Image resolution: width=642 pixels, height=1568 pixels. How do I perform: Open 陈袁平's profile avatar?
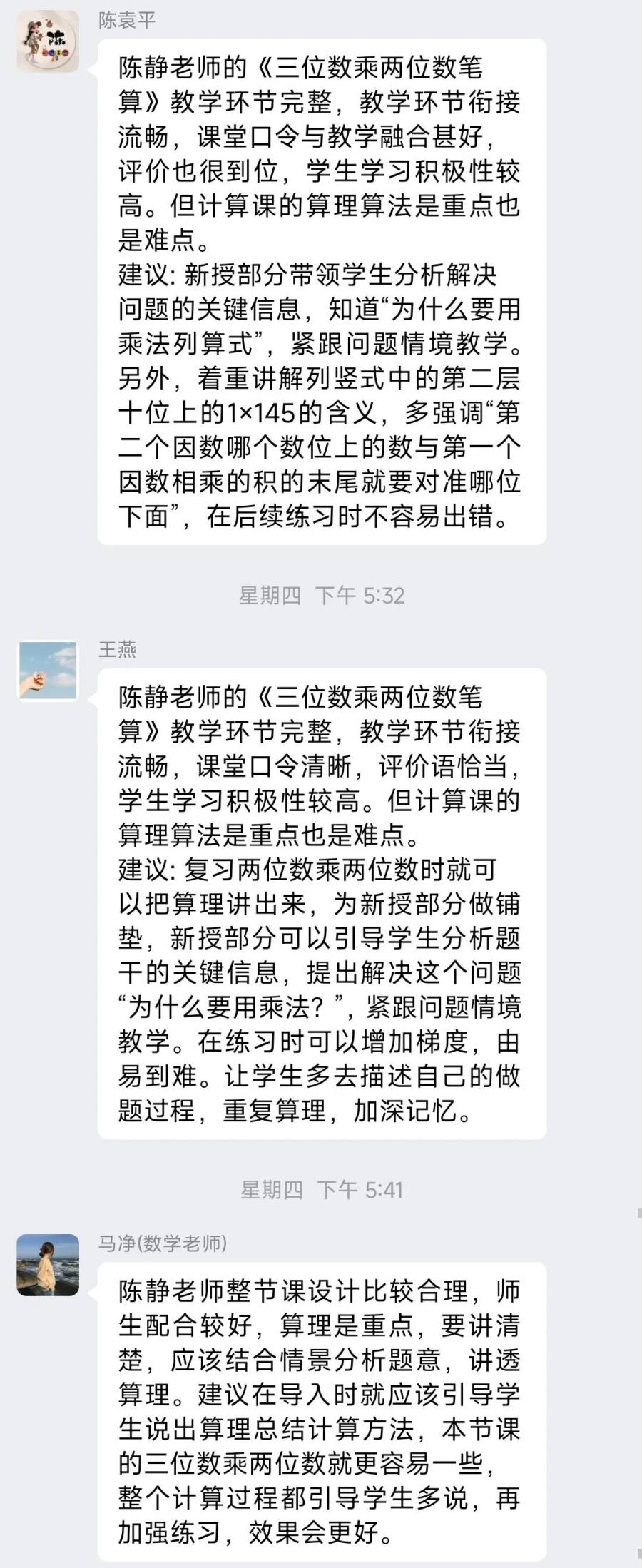click(x=48, y=41)
